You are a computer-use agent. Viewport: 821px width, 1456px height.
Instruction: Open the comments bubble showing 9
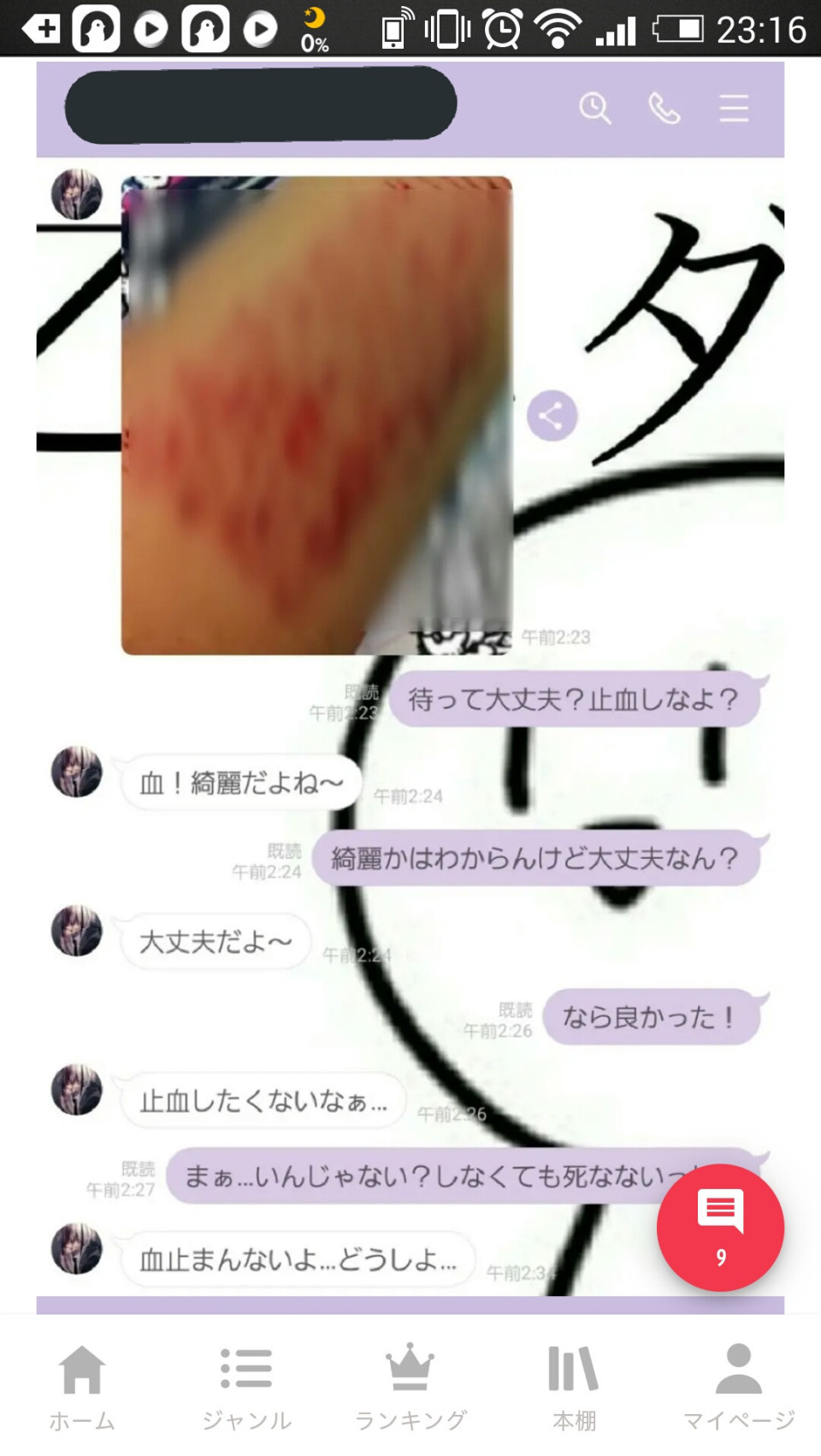[720, 1228]
